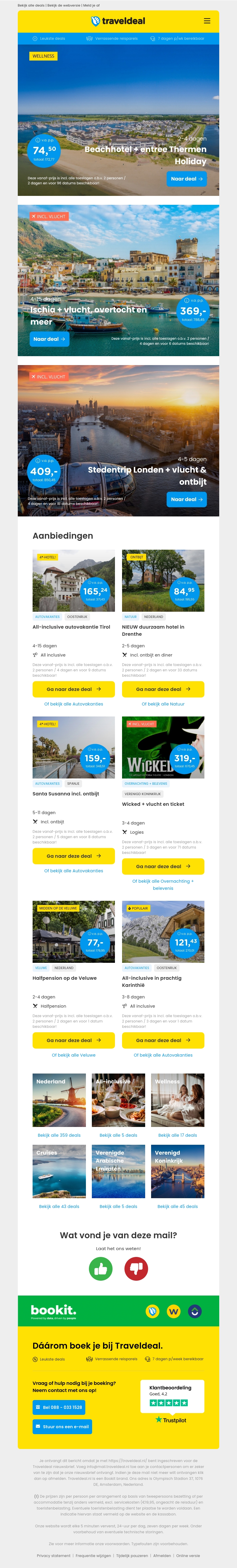Open the hamburger menu in the header
This screenshot has width=237, height=1568.
(206, 21)
